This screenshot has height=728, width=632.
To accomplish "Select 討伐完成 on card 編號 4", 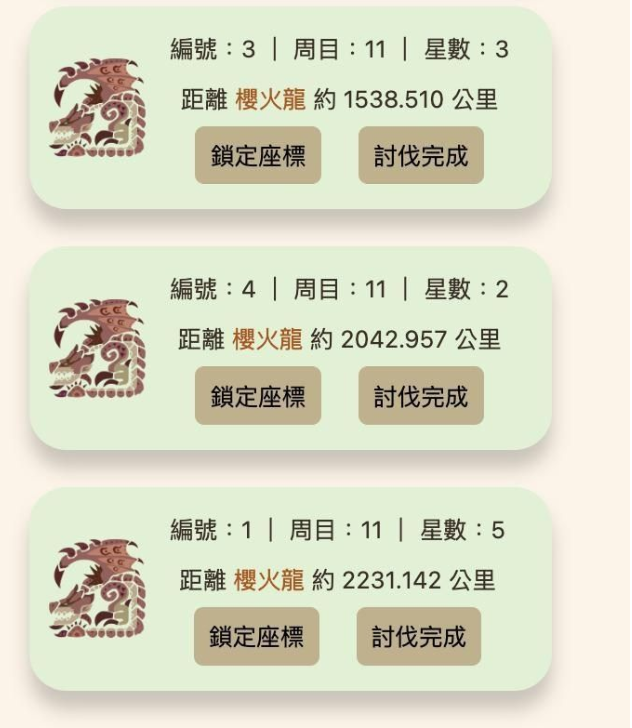I will (x=421, y=396).
